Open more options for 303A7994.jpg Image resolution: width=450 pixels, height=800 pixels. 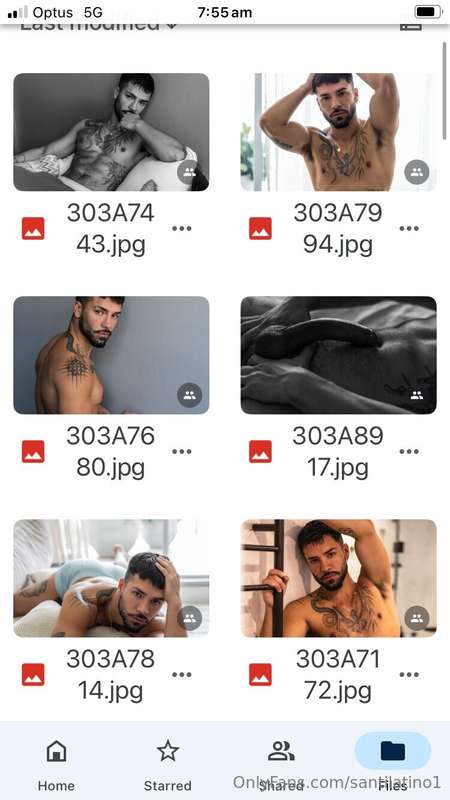[409, 229]
